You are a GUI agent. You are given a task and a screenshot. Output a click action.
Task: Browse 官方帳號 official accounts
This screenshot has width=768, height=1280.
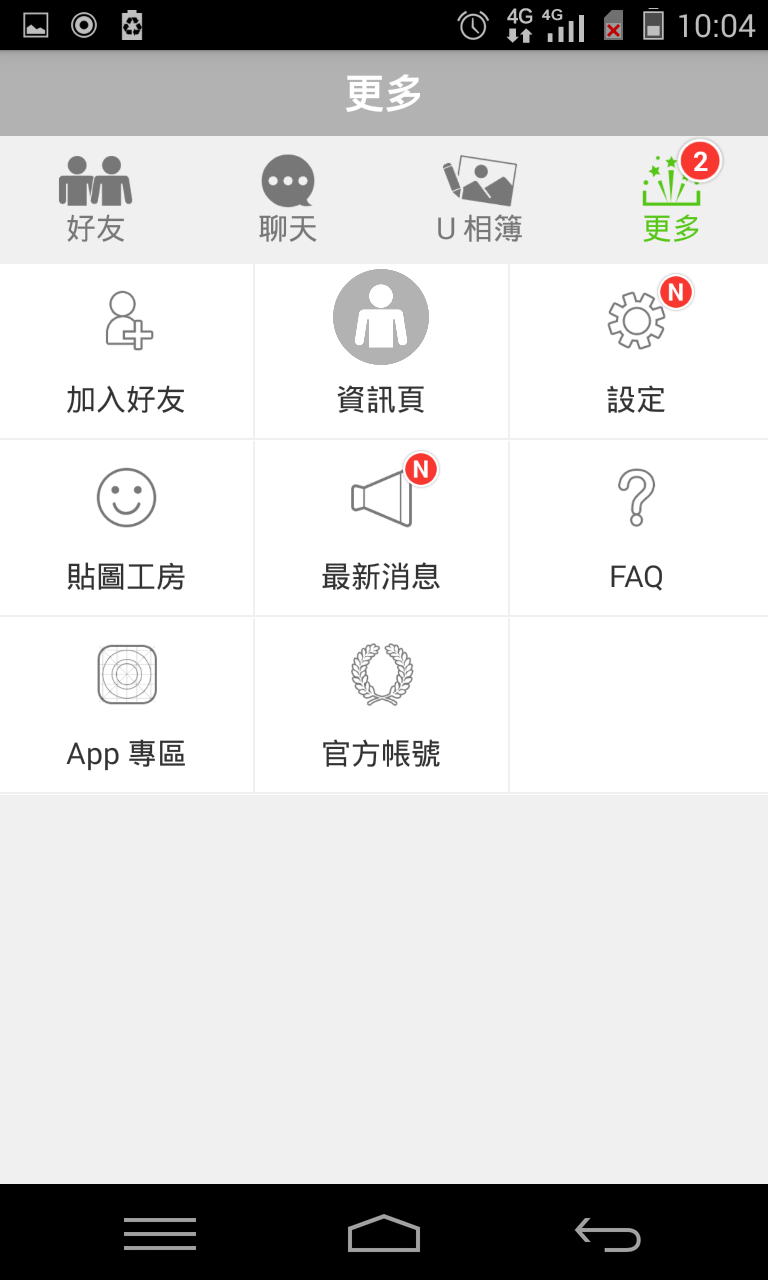click(381, 705)
